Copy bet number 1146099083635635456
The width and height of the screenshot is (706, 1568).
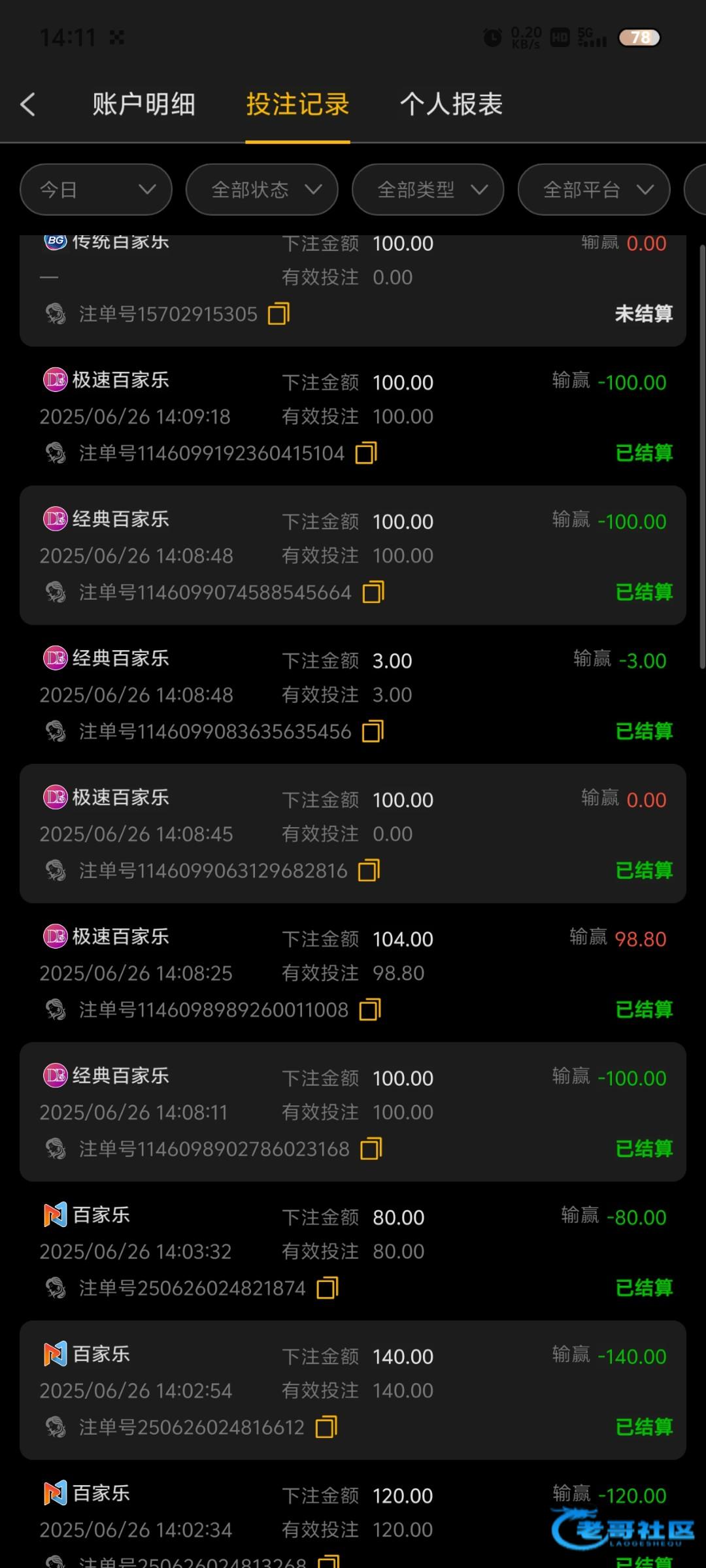tap(373, 731)
